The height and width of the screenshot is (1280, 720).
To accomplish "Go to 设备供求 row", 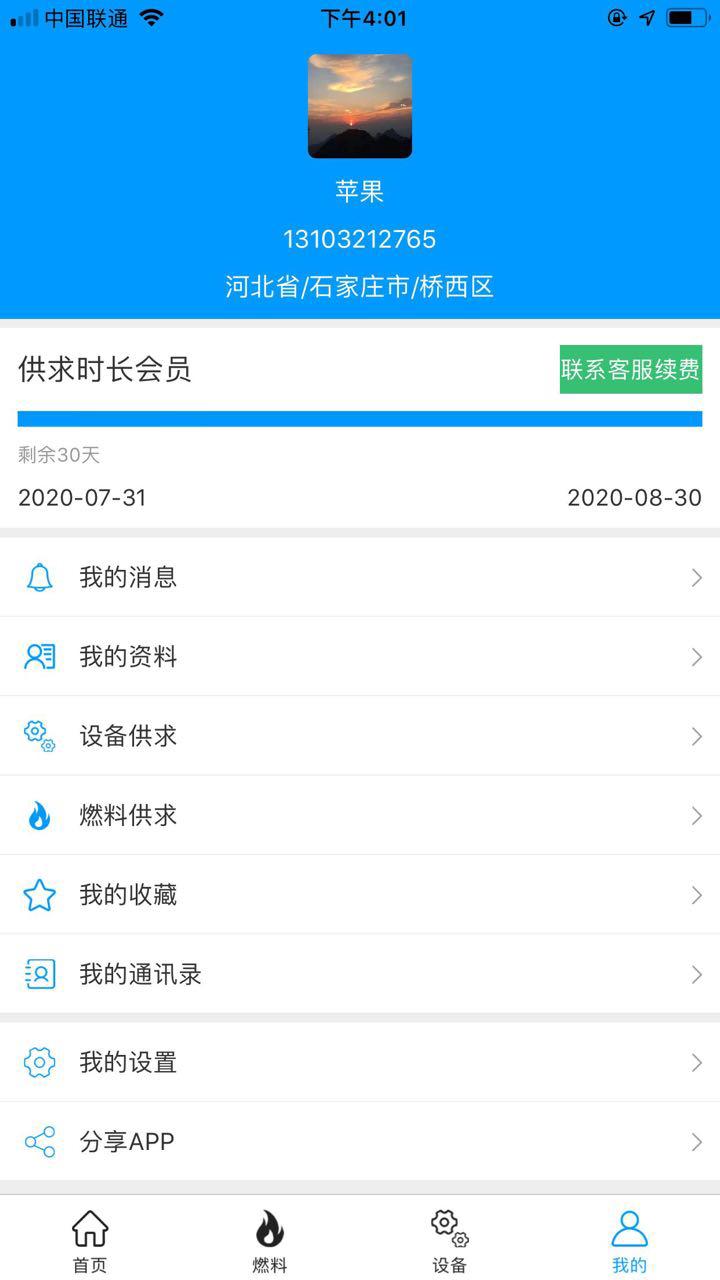I will (360, 736).
